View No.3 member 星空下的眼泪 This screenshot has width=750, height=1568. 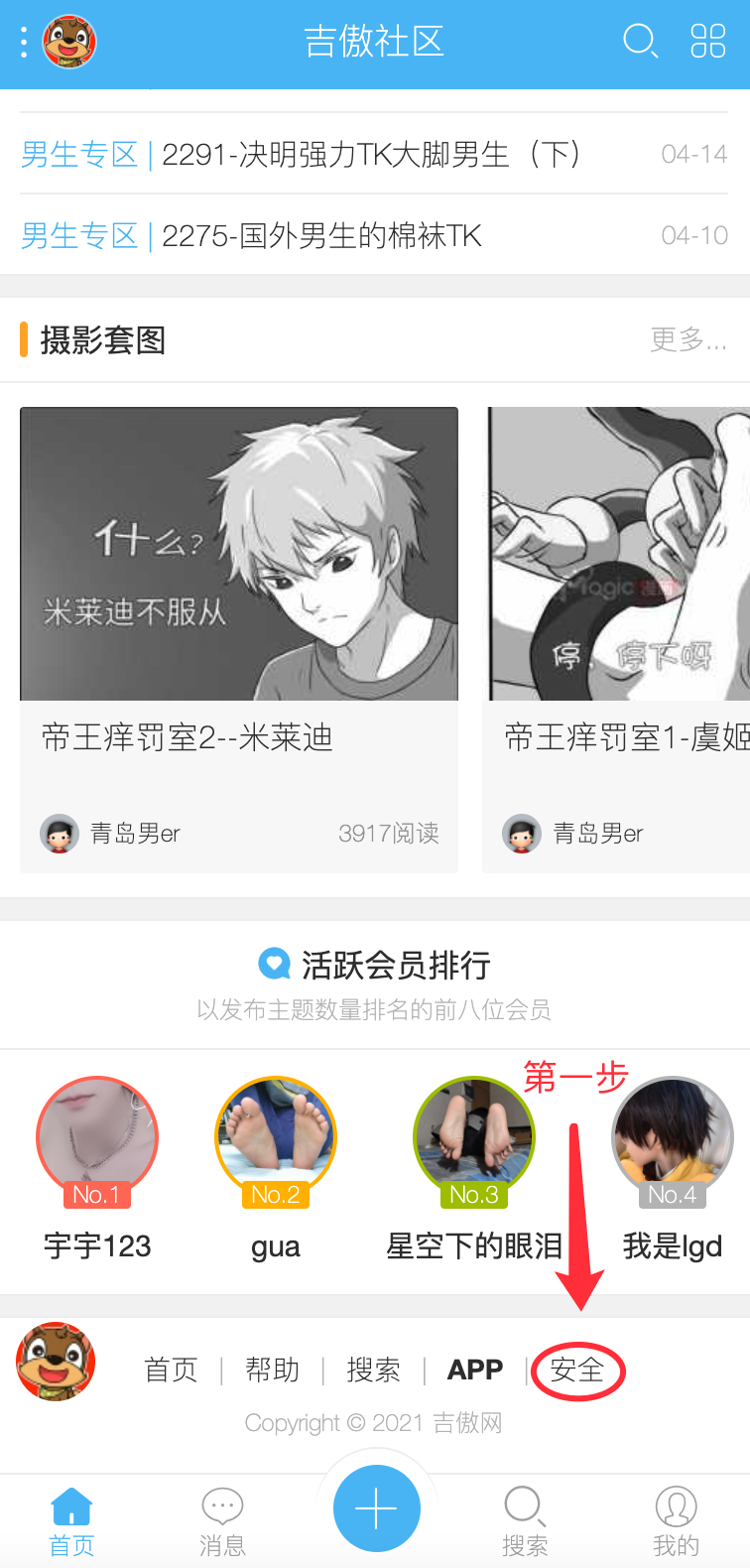(x=474, y=1166)
